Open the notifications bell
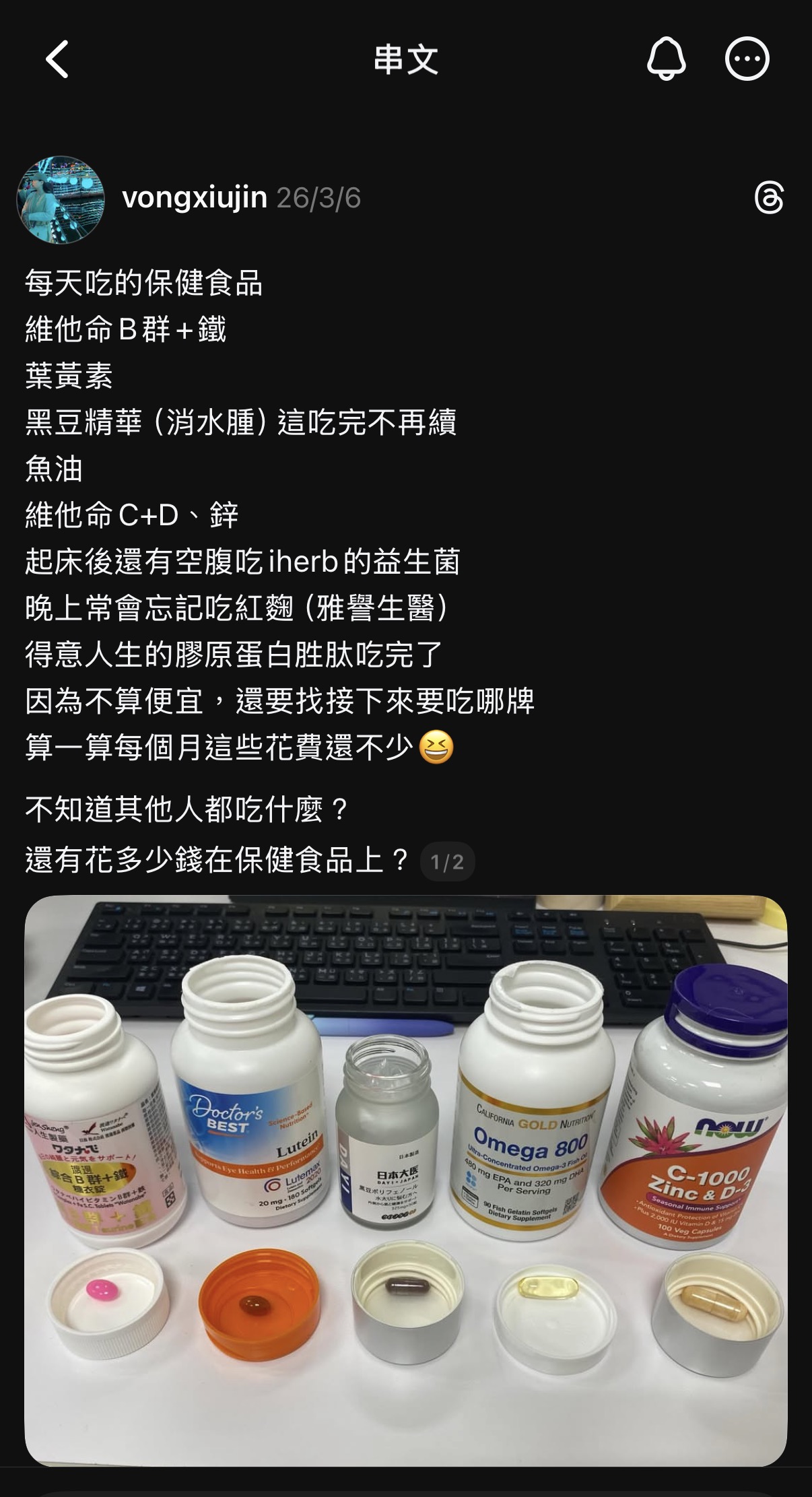 pos(666,59)
